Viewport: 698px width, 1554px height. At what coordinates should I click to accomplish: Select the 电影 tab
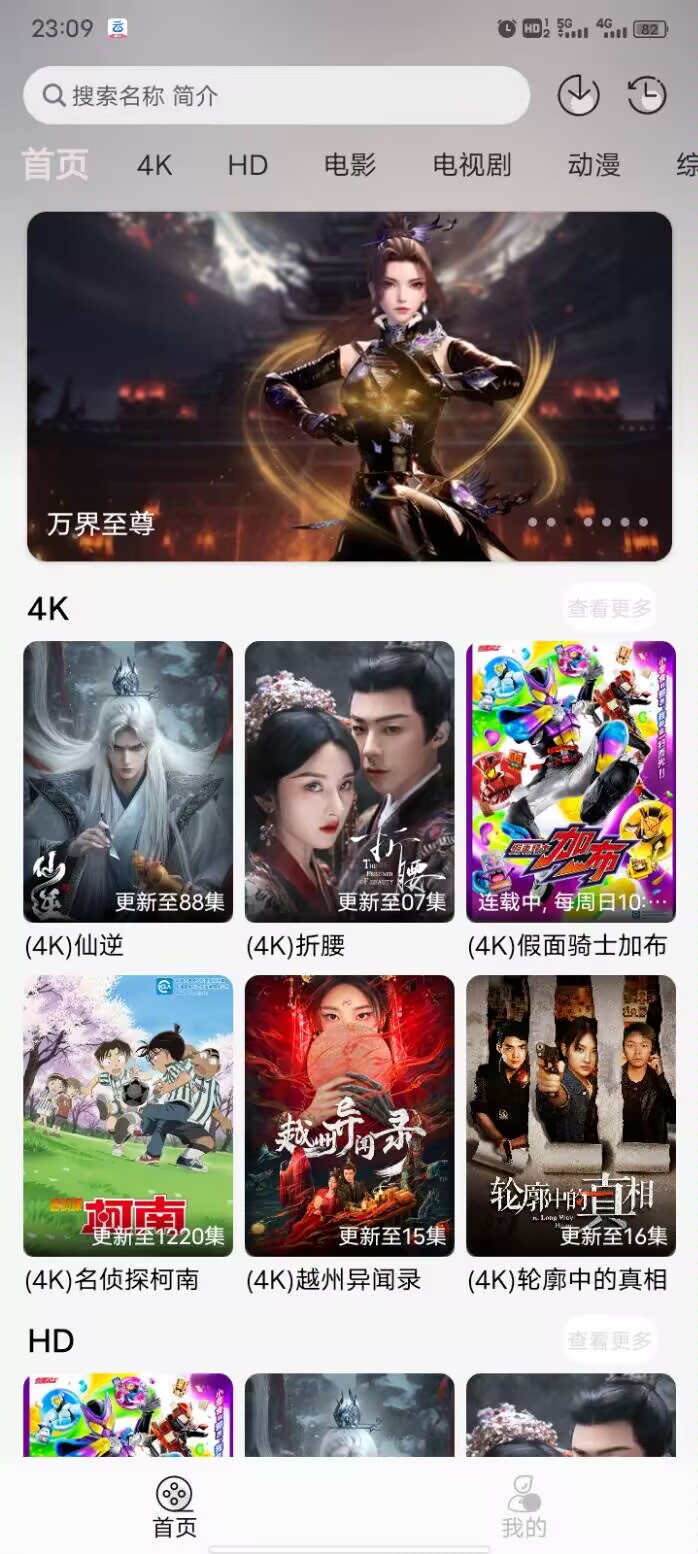coord(350,165)
